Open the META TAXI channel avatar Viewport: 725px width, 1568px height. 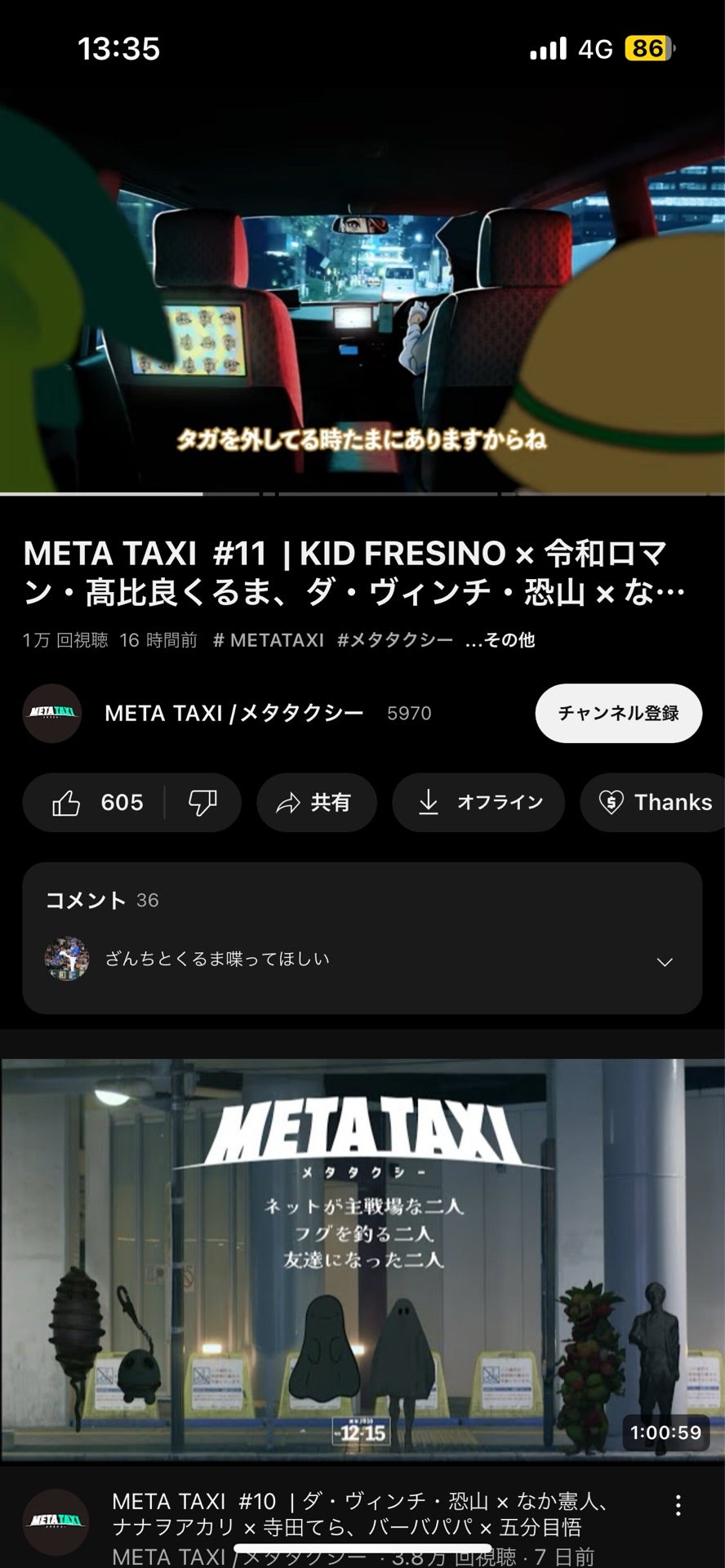tap(51, 713)
